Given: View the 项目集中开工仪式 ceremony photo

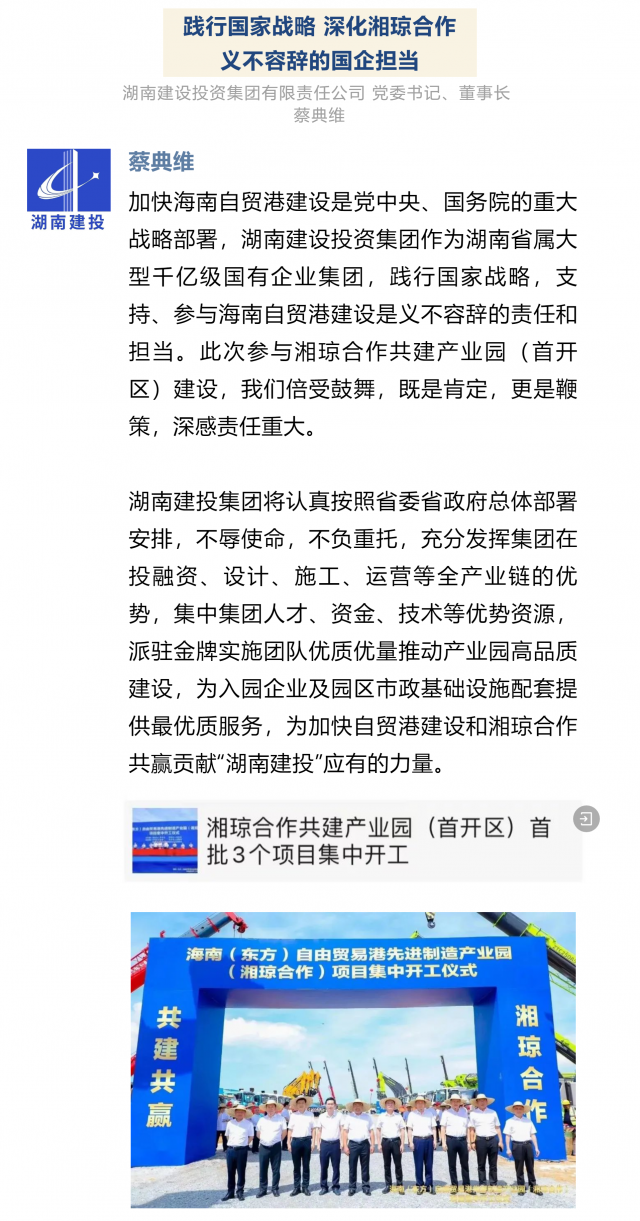Looking at the screenshot, I should coord(353,1060).
